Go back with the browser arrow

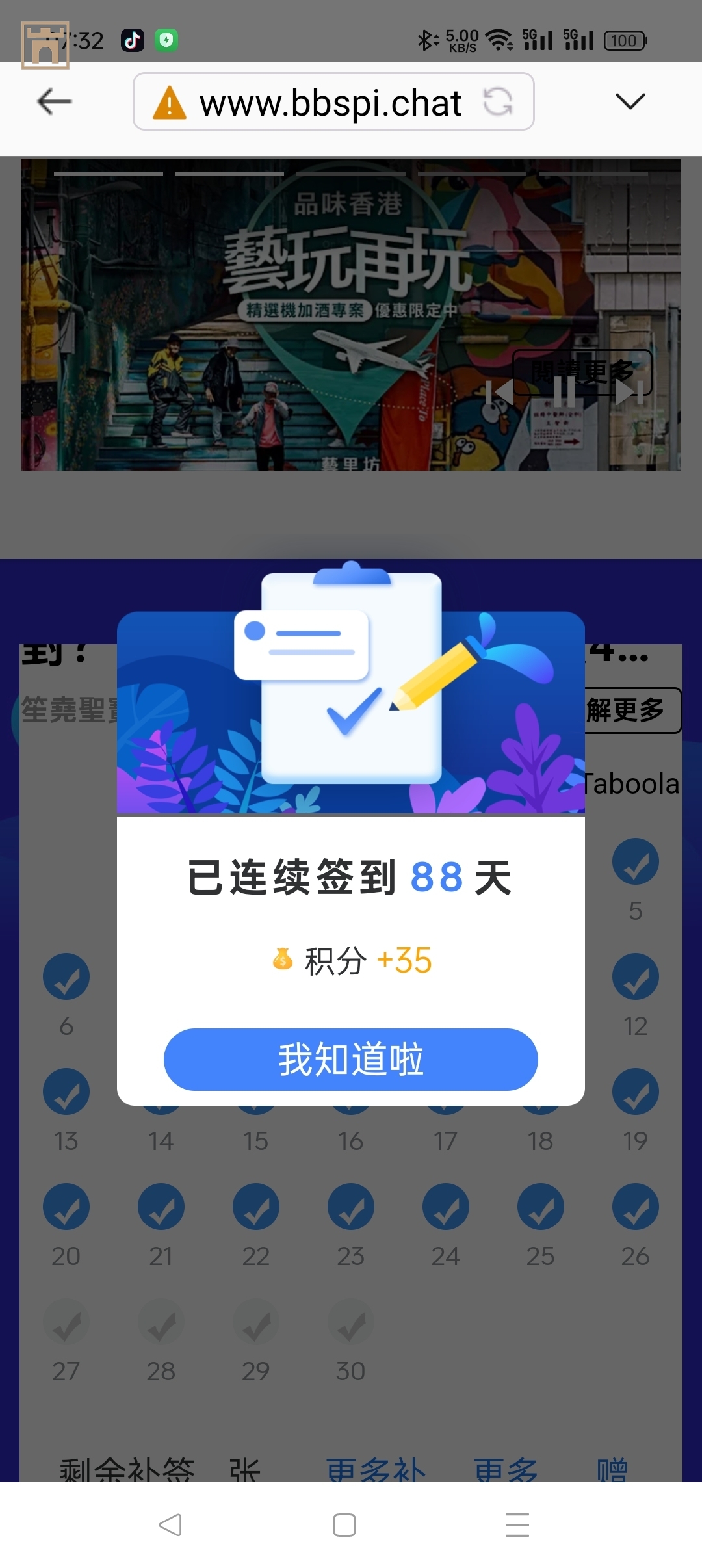click(x=55, y=101)
